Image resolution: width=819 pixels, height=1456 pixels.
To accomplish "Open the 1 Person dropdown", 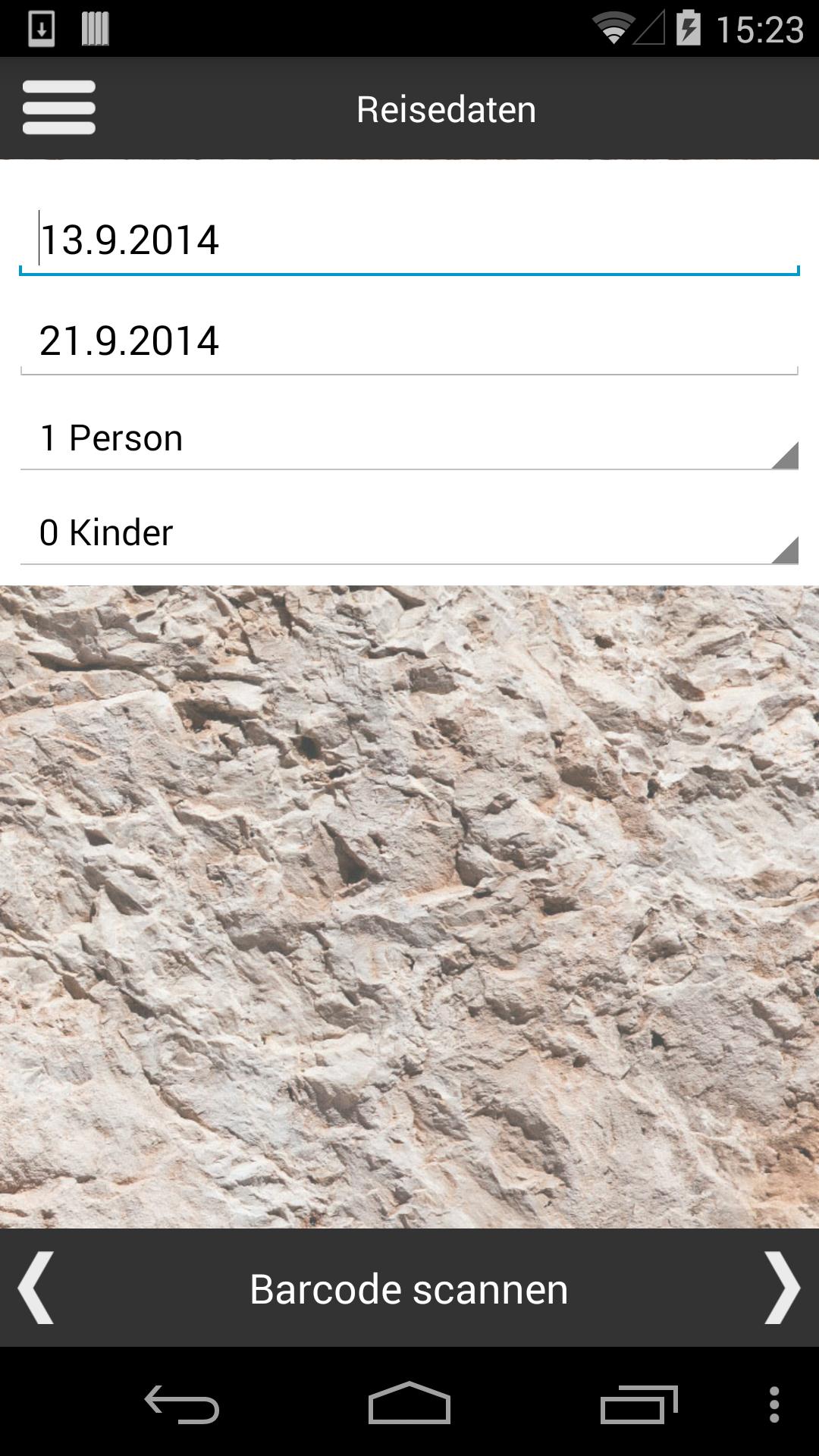I will point(409,438).
